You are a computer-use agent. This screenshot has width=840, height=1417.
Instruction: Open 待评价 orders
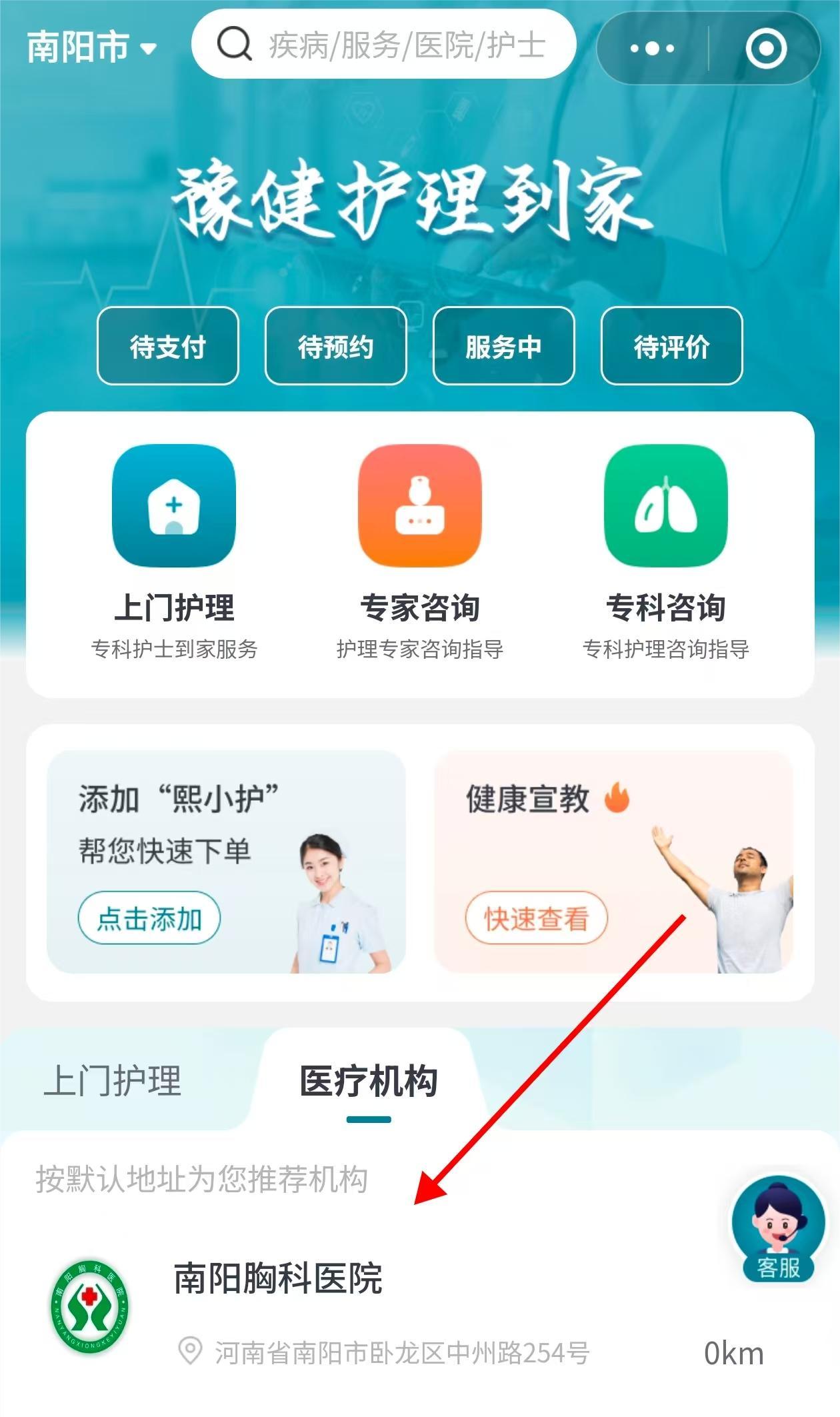671,346
